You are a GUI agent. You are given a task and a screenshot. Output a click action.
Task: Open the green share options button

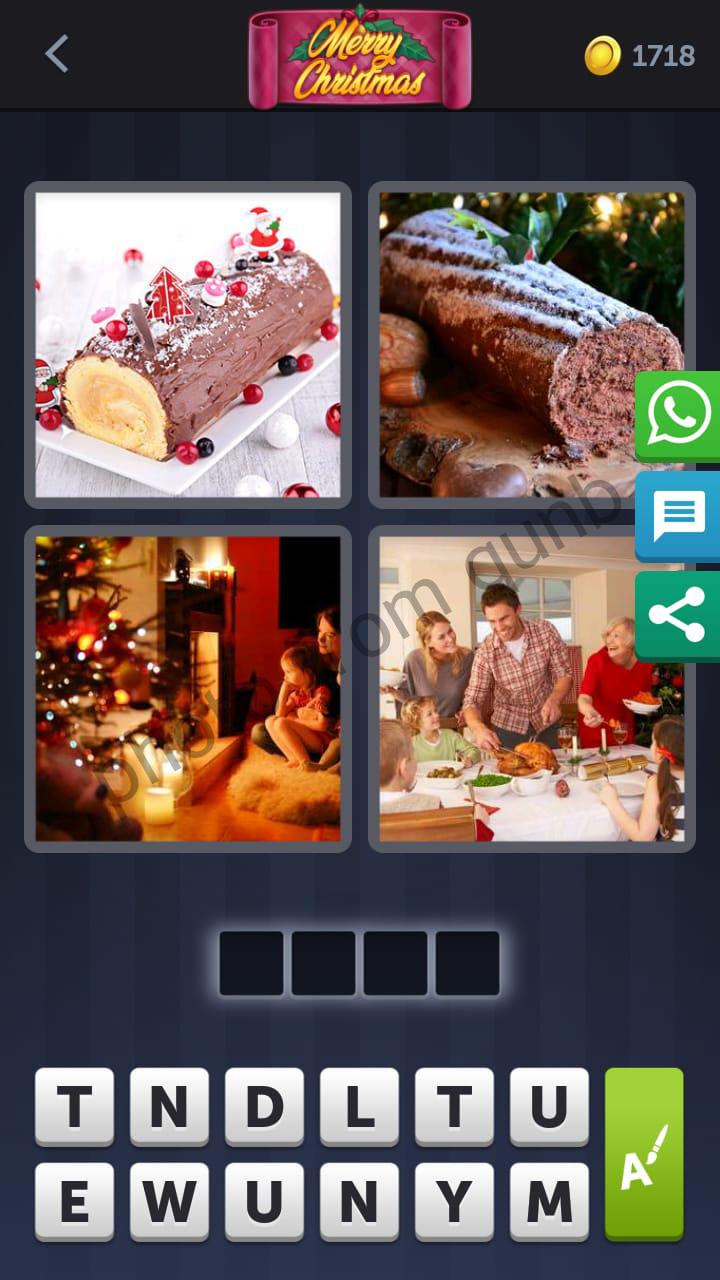pos(679,615)
